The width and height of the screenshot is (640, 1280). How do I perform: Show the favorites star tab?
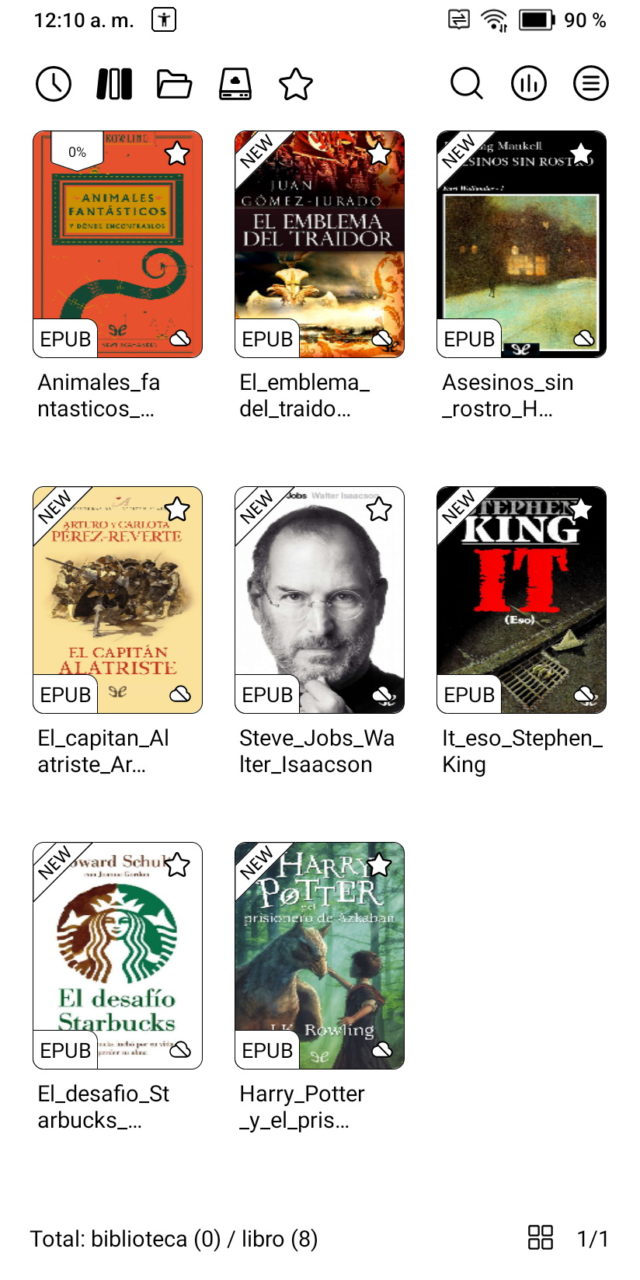[x=295, y=84]
